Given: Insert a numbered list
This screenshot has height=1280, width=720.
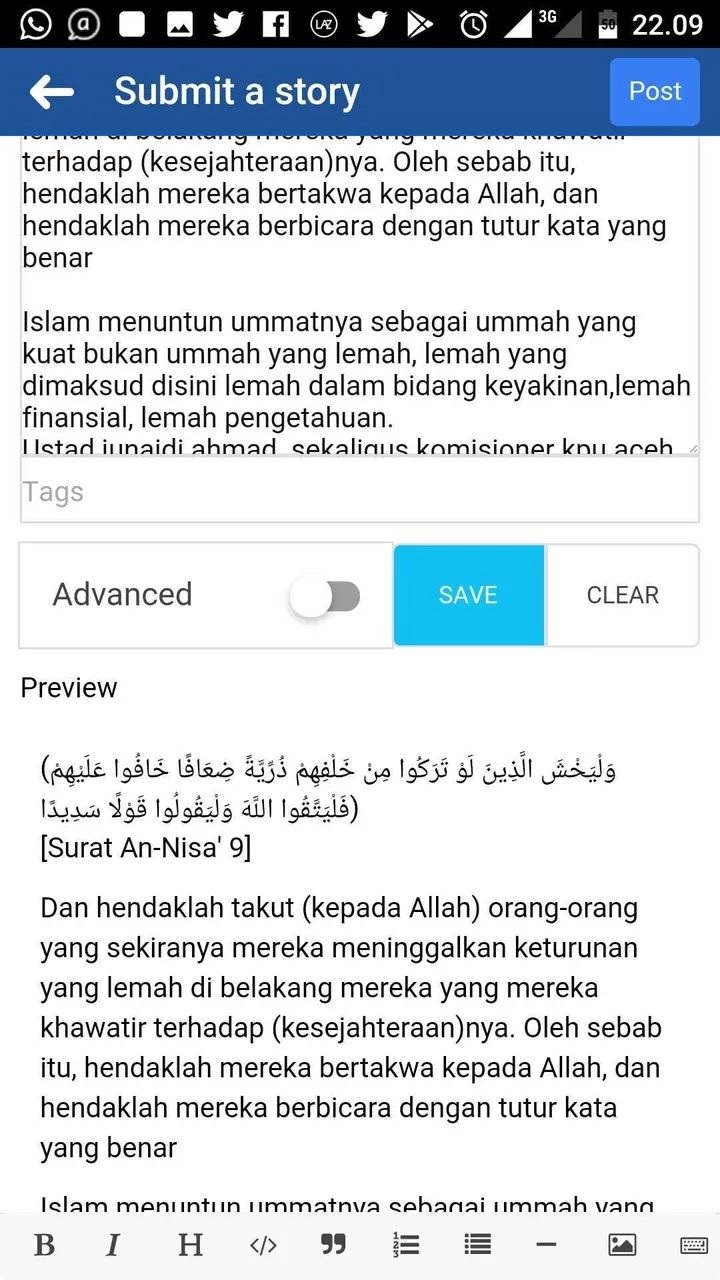Looking at the screenshot, I should tap(406, 1245).
